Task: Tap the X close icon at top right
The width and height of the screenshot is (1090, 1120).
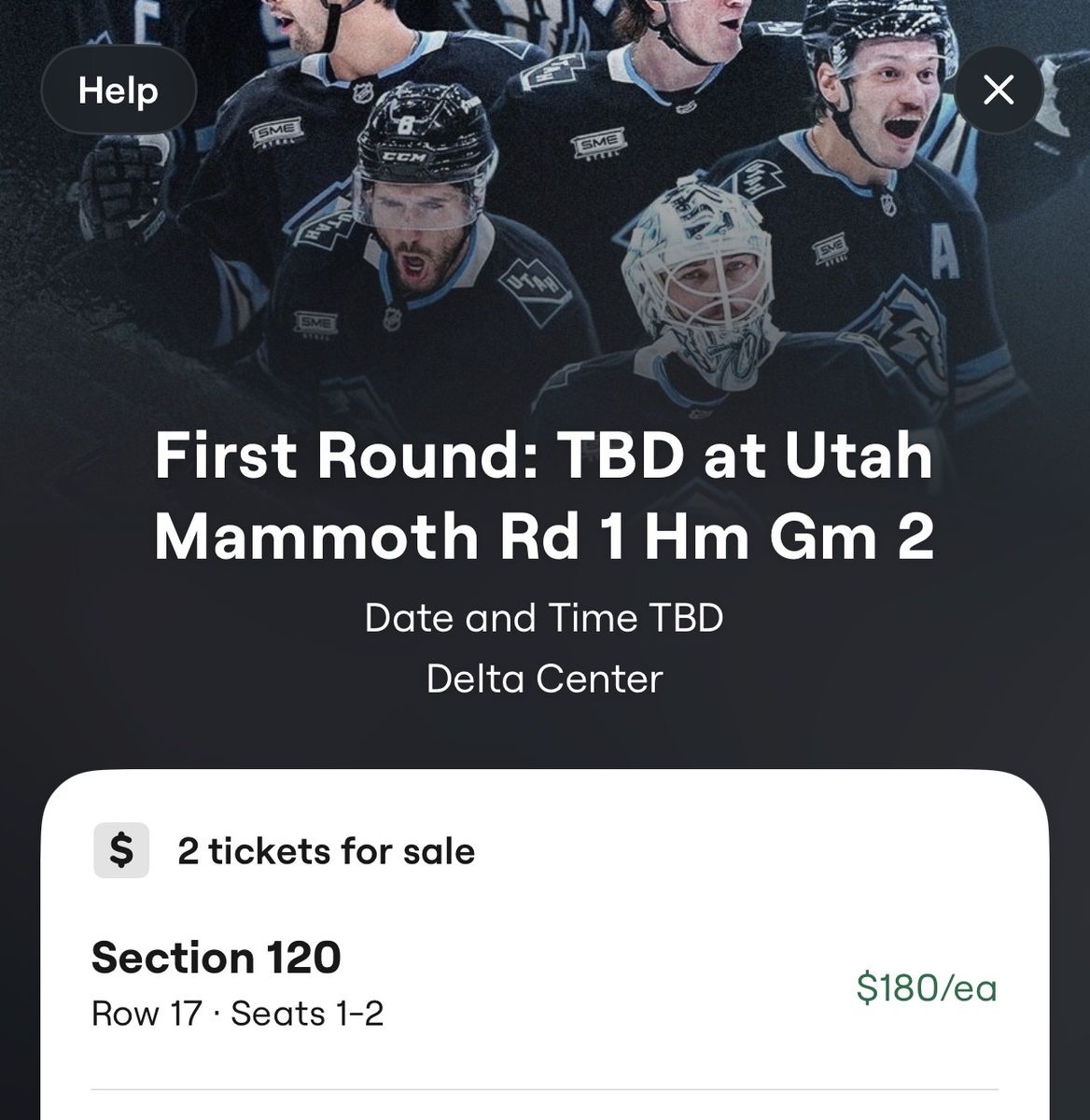Action: (x=999, y=91)
